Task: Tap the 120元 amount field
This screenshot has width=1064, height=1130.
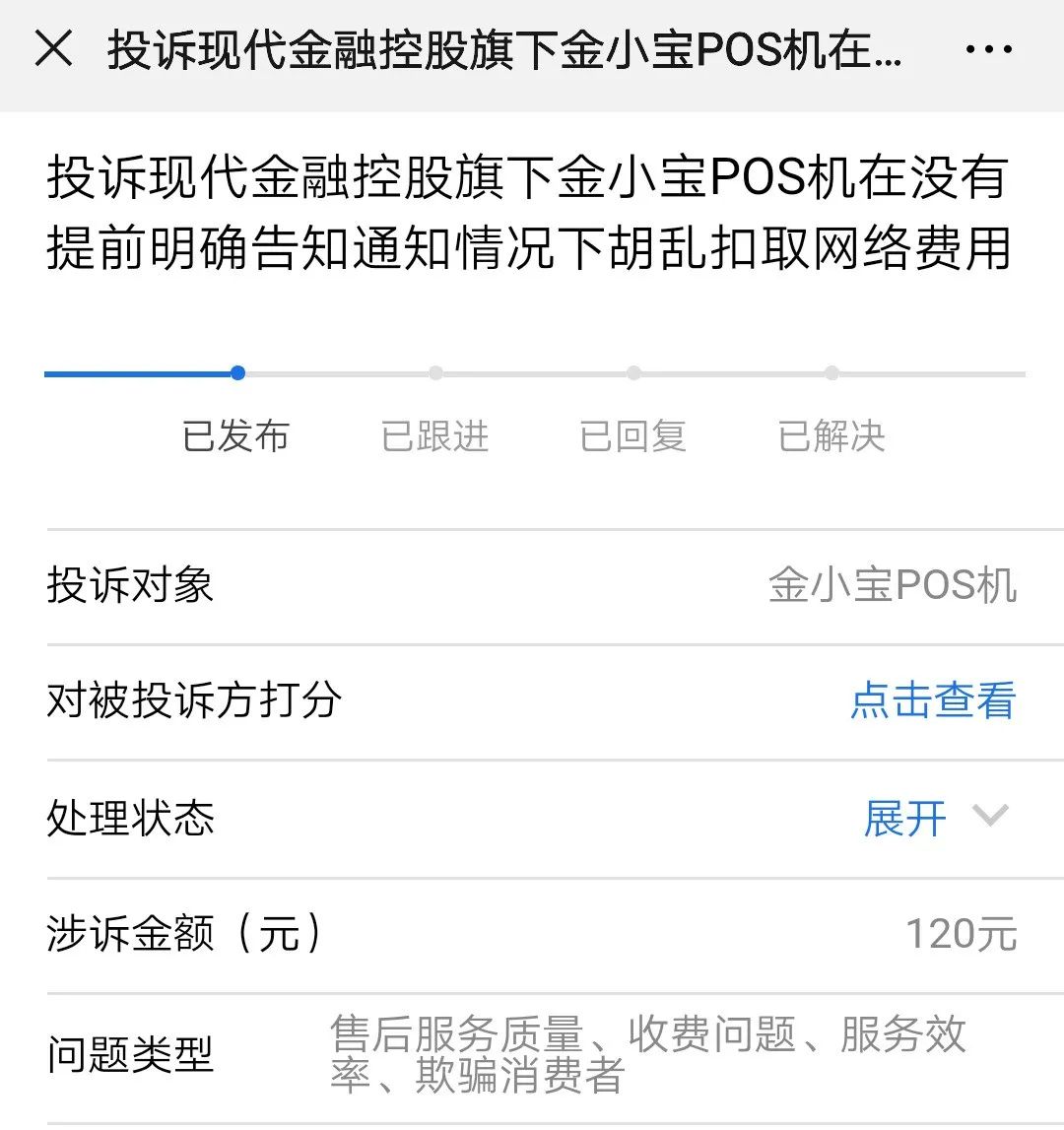Action: point(961,933)
